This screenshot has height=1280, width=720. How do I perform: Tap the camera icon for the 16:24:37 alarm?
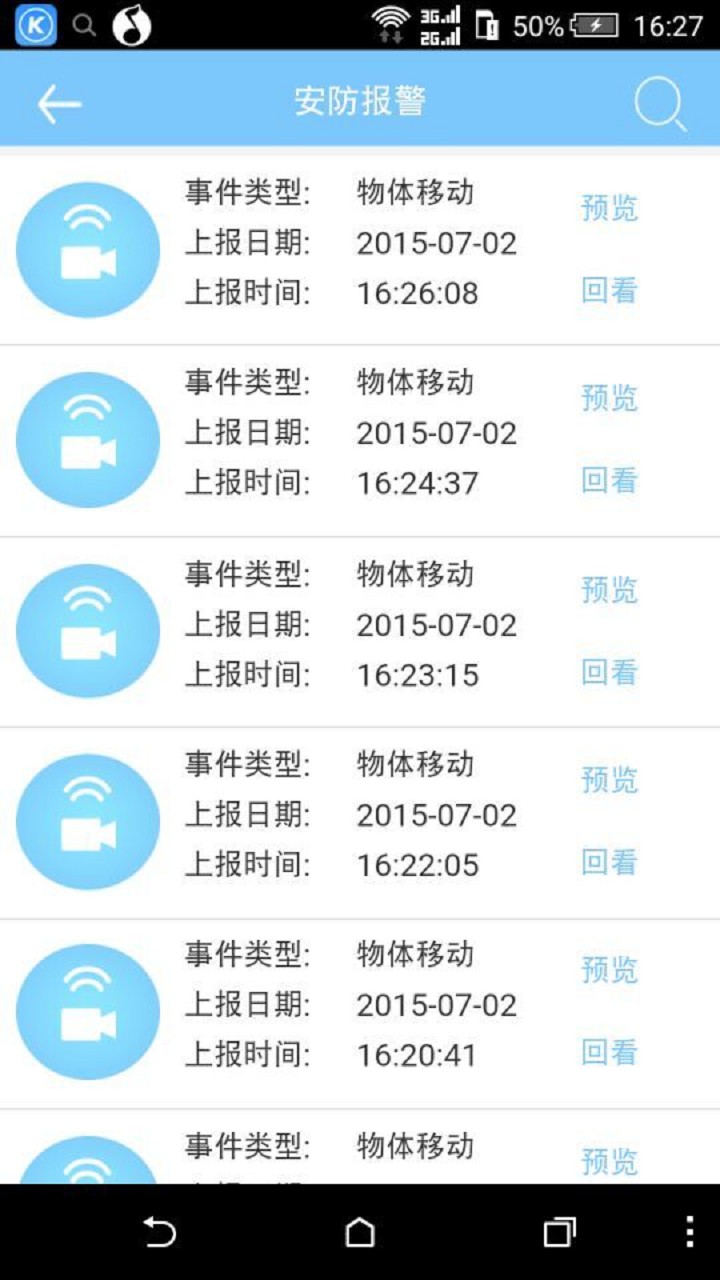coord(87,438)
